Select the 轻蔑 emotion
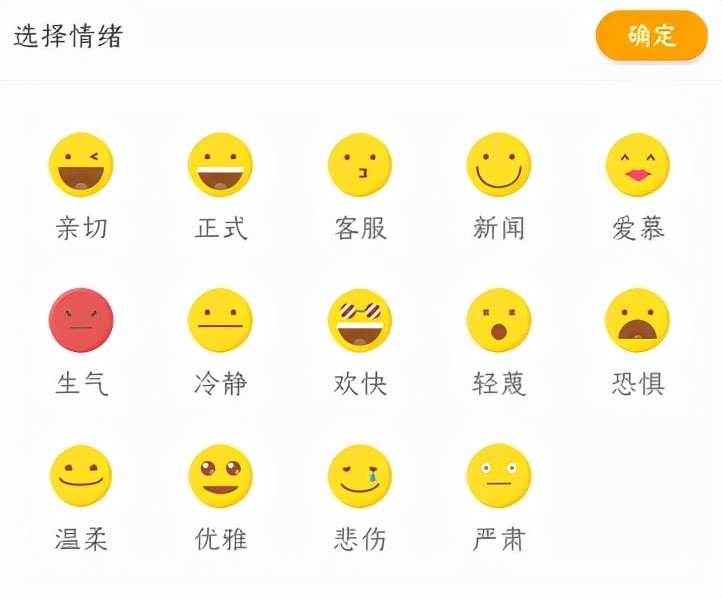Image resolution: width=722 pixels, height=598 pixels. (499, 321)
